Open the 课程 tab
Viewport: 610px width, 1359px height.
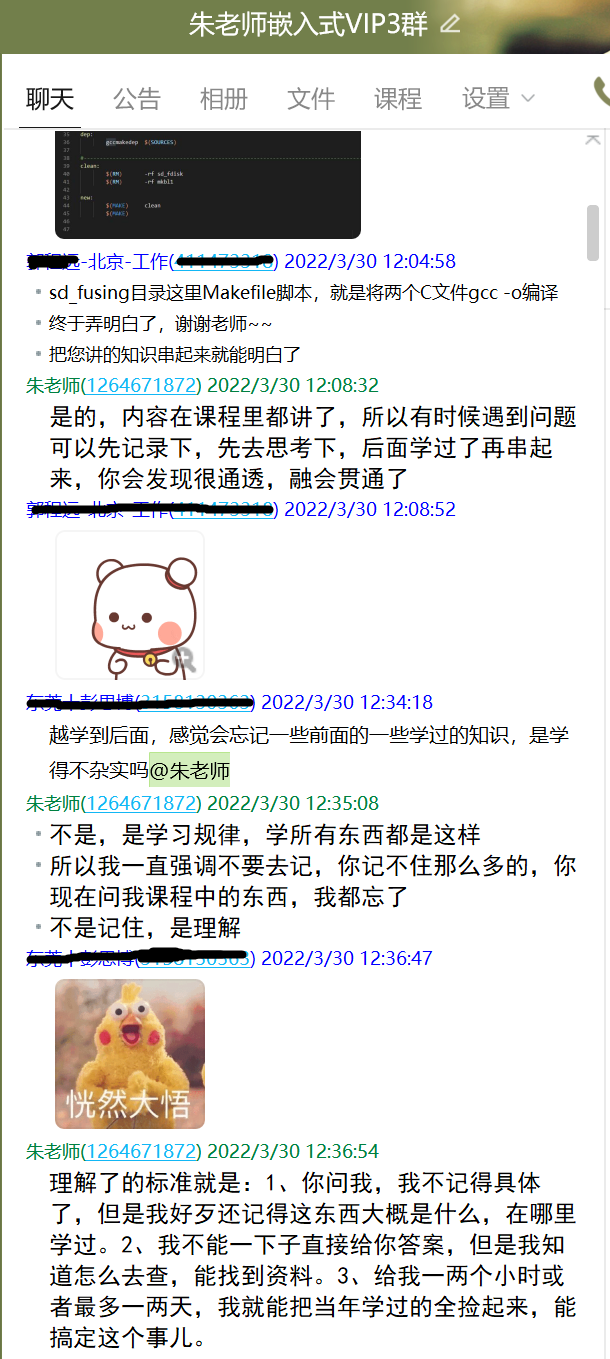[398, 98]
